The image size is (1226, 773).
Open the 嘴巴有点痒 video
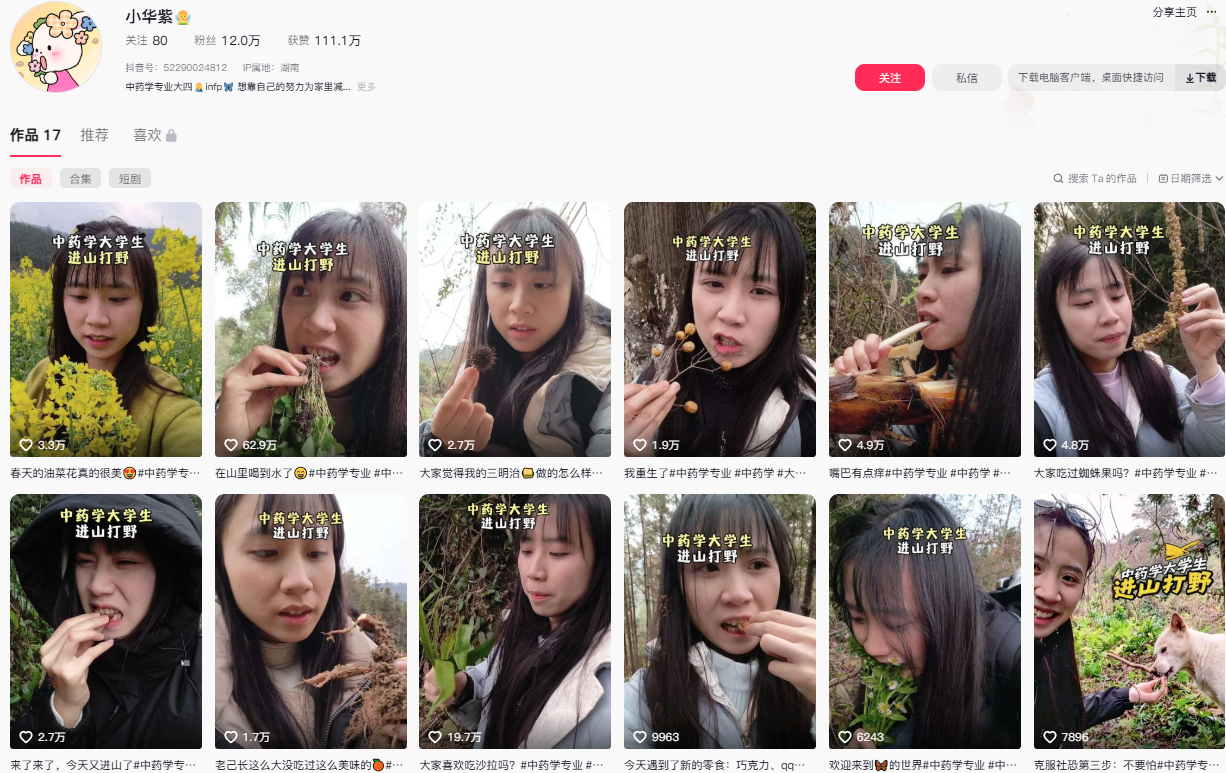pos(925,329)
